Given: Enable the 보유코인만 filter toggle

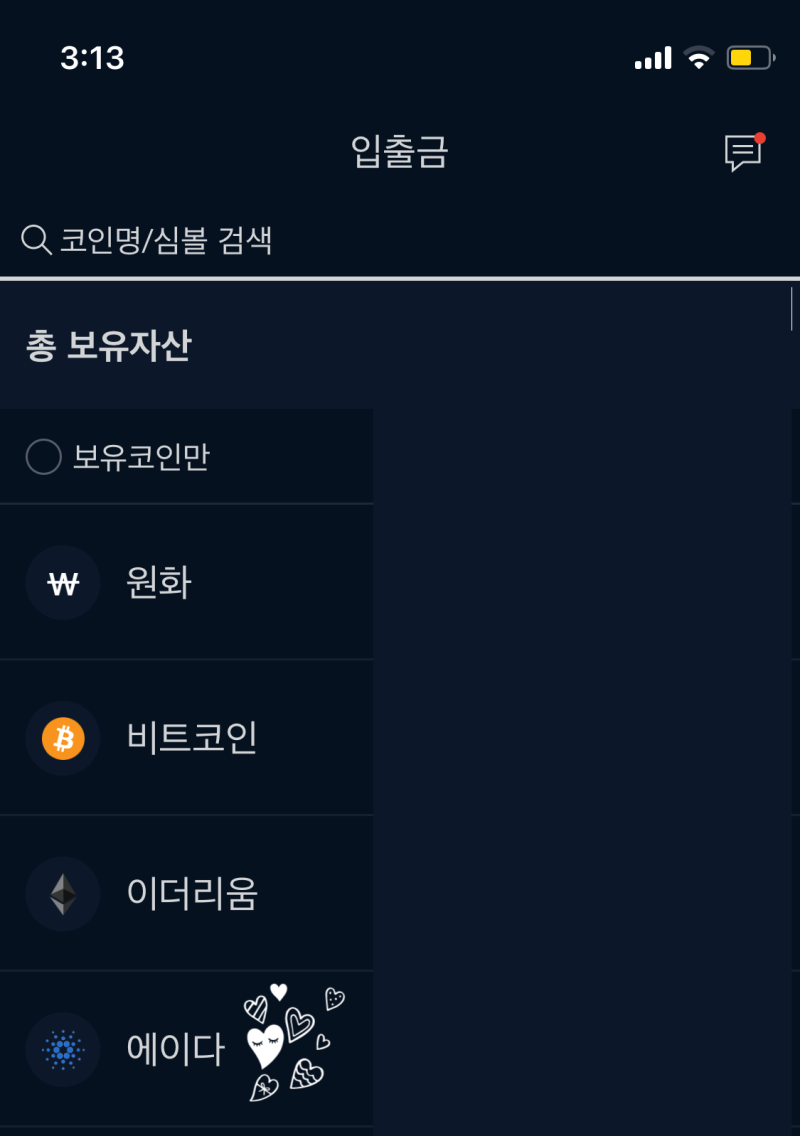Looking at the screenshot, I should [43, 455].
